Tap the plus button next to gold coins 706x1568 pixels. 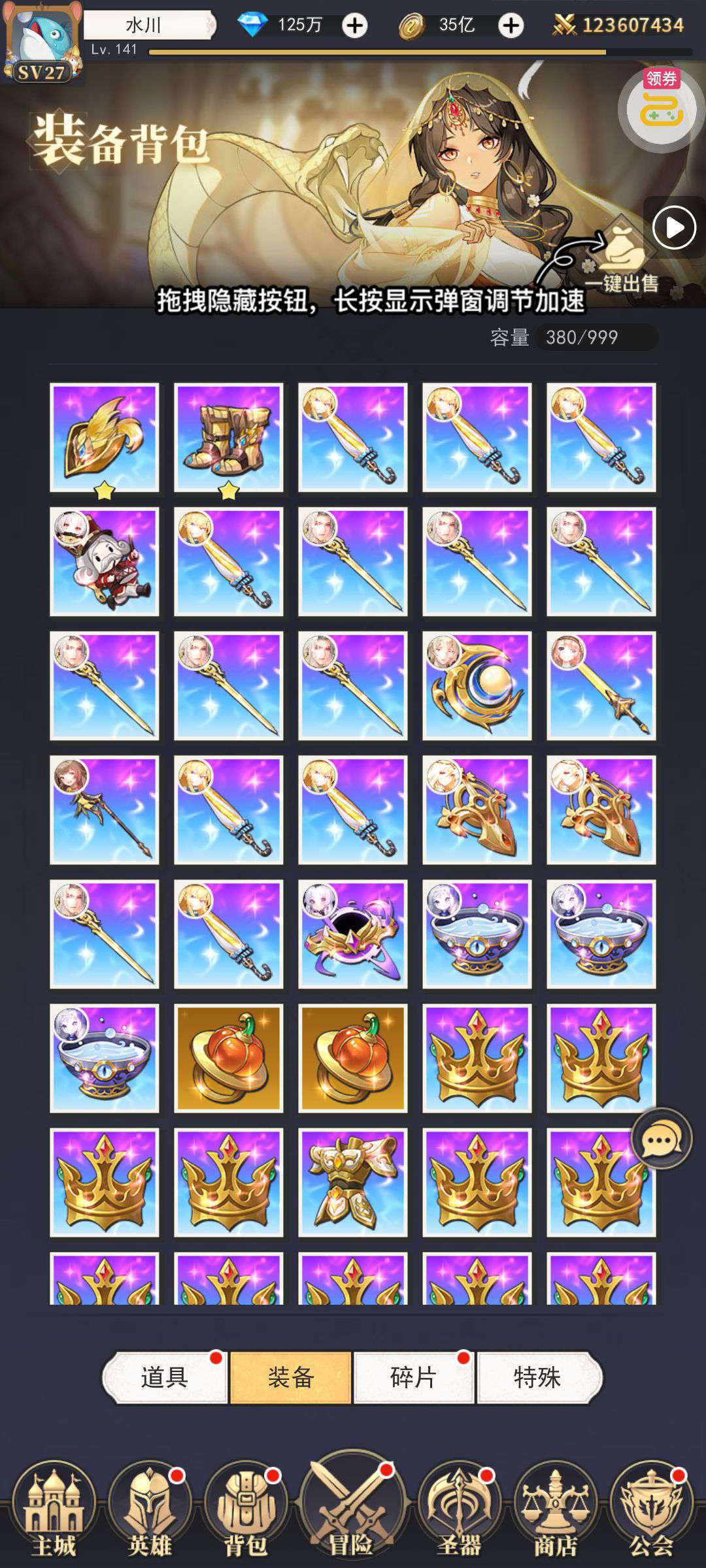511,25
